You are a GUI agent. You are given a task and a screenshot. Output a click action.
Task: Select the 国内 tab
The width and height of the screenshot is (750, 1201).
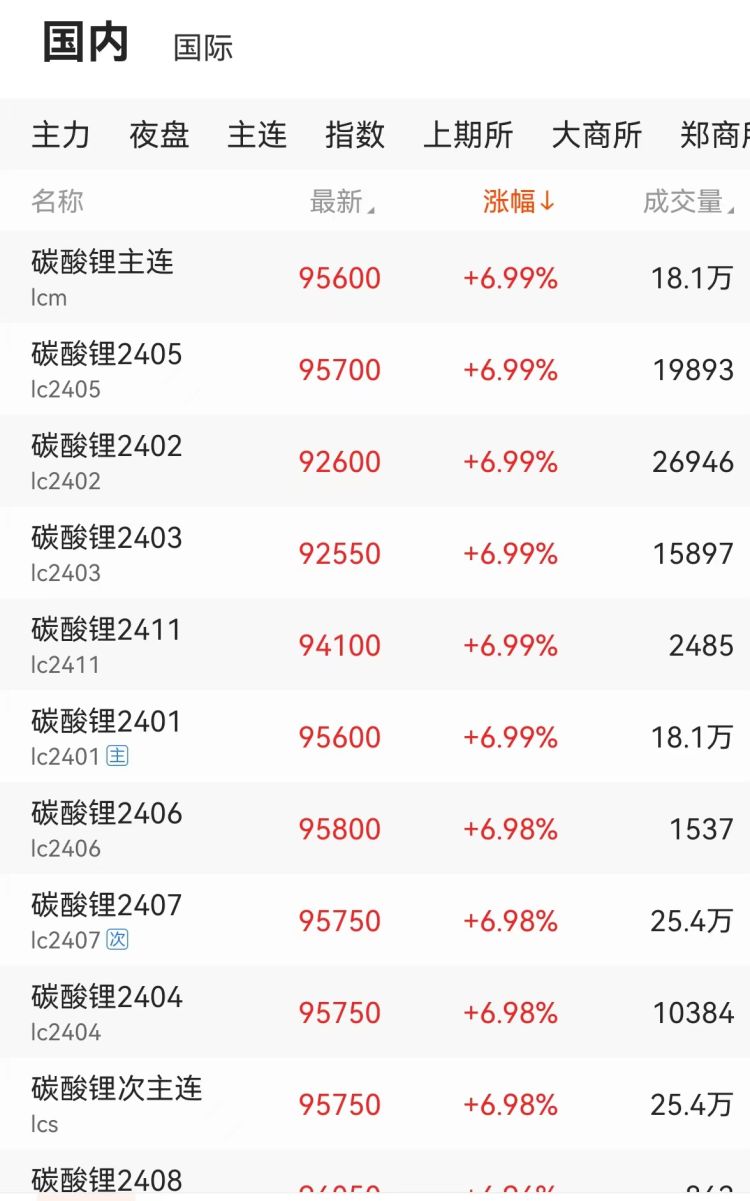coord(86,43)
